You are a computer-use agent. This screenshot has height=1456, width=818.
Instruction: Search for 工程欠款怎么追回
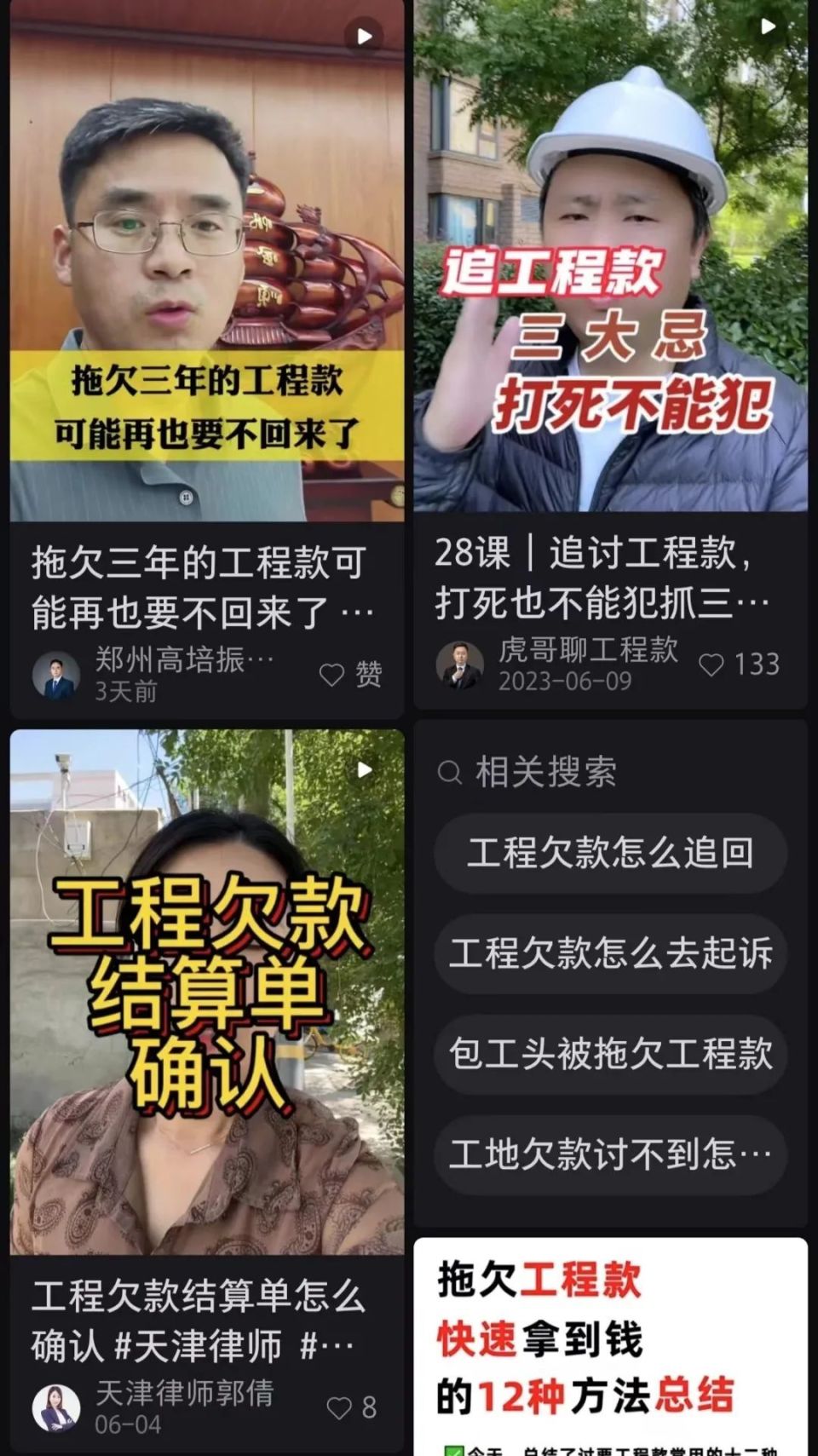[610, 853]
